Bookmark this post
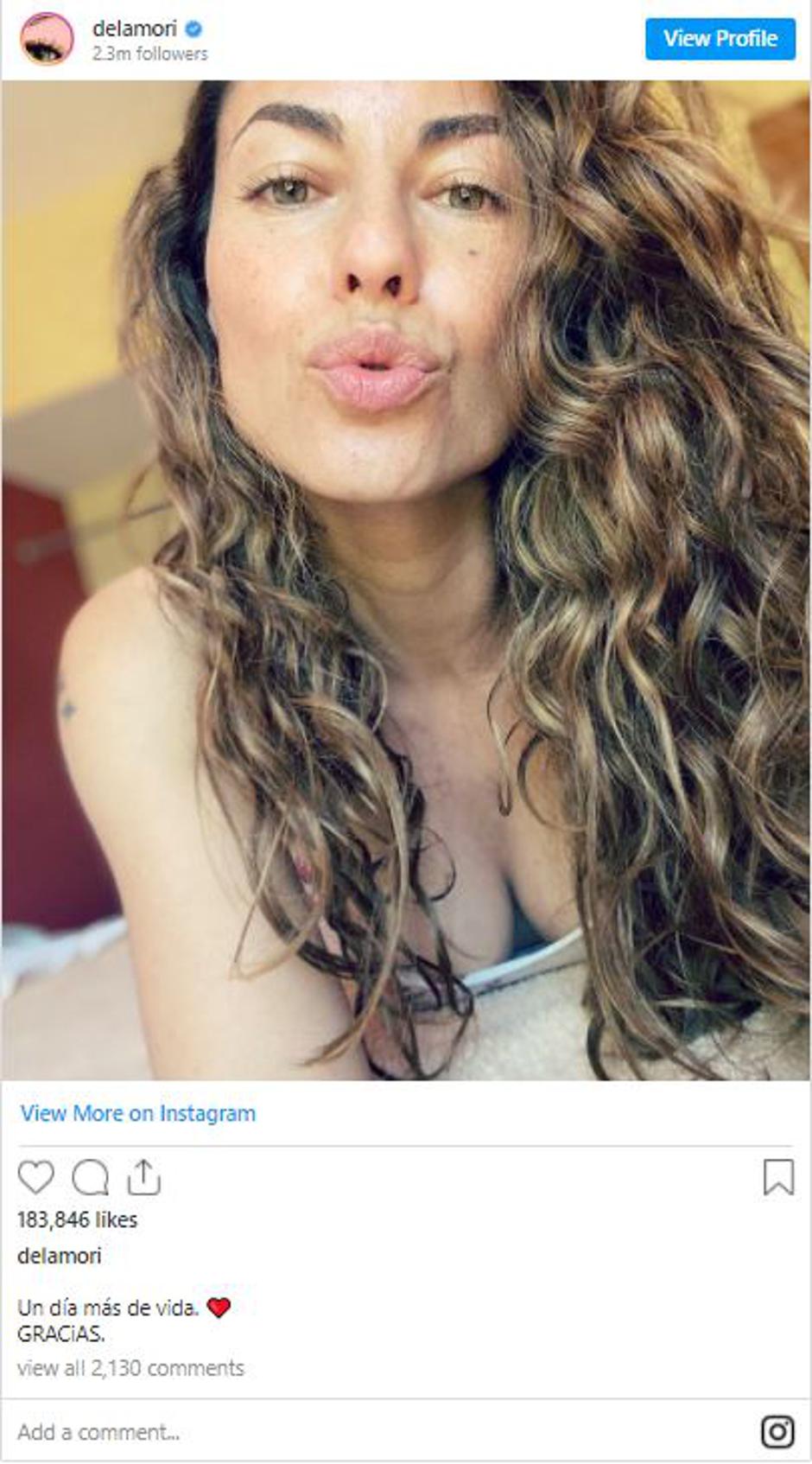 (x=777, y=1177)
